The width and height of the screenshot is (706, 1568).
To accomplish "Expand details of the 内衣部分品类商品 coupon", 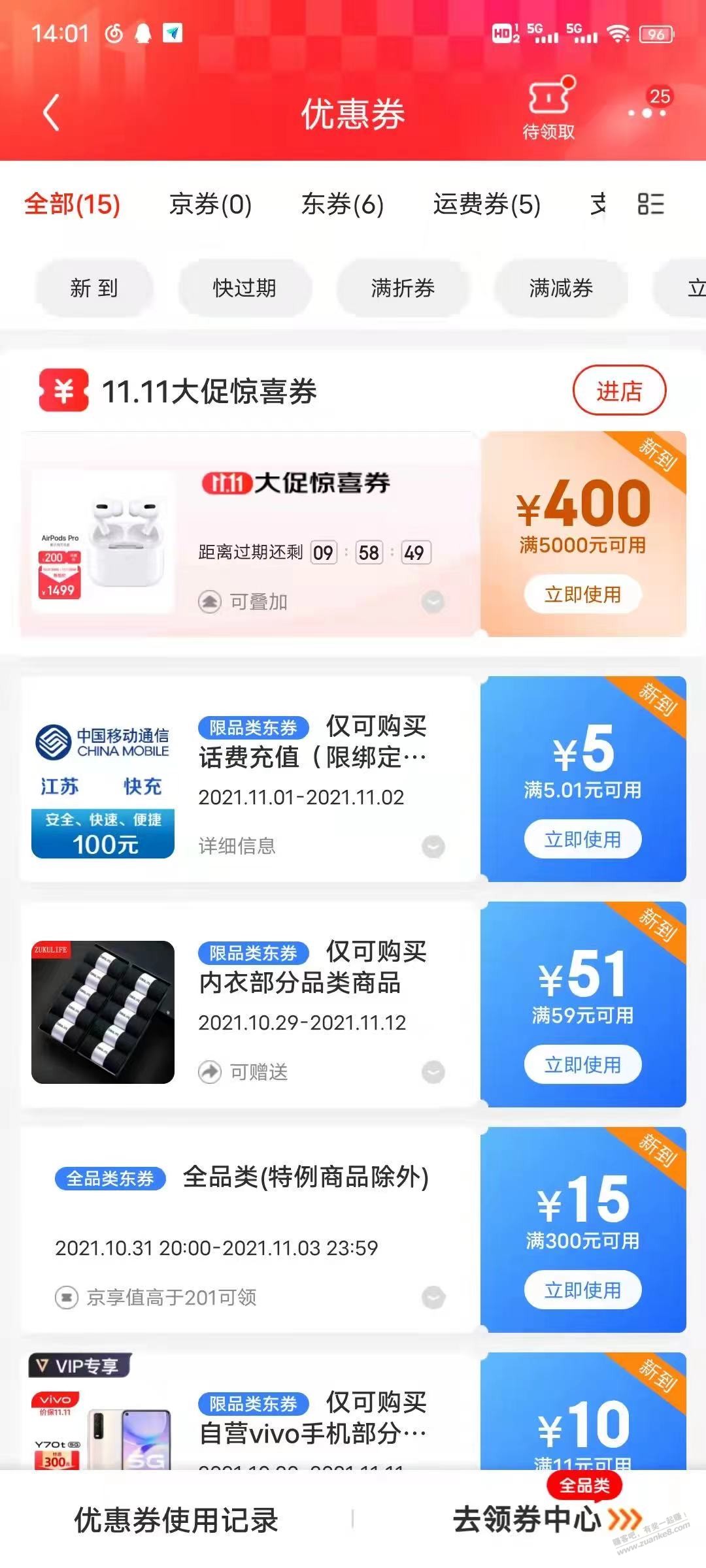I will (433, 1072).
